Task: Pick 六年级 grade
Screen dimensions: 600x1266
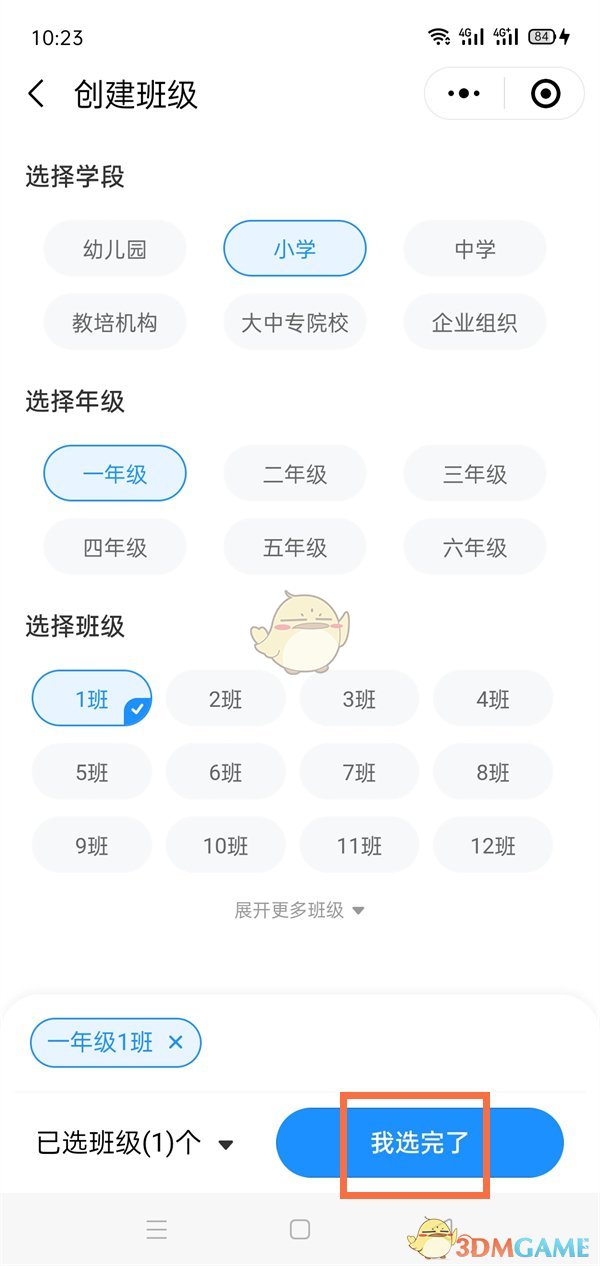Action: (x=475, y=548)
